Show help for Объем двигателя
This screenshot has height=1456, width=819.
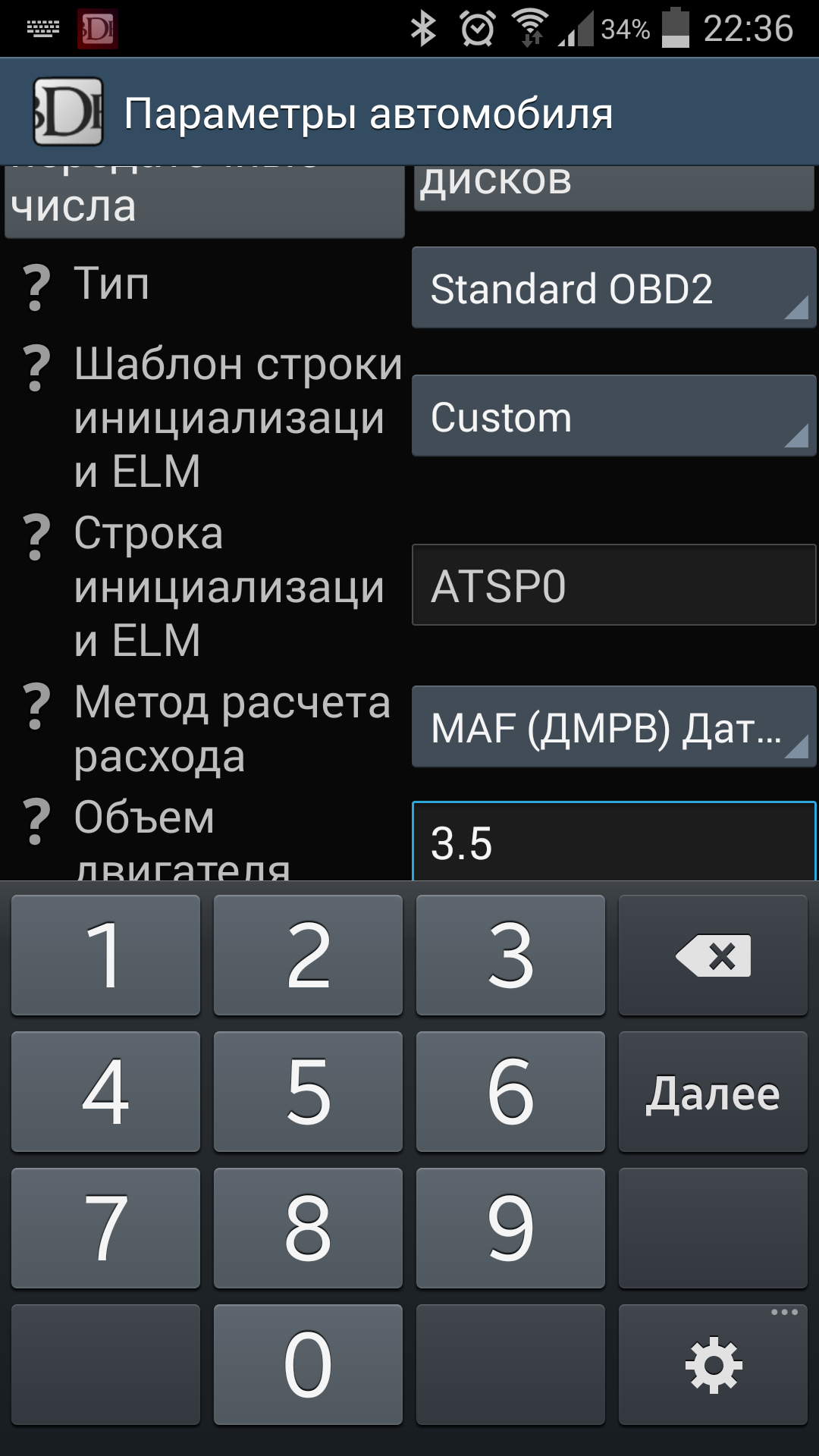click(x=36, y=822)
